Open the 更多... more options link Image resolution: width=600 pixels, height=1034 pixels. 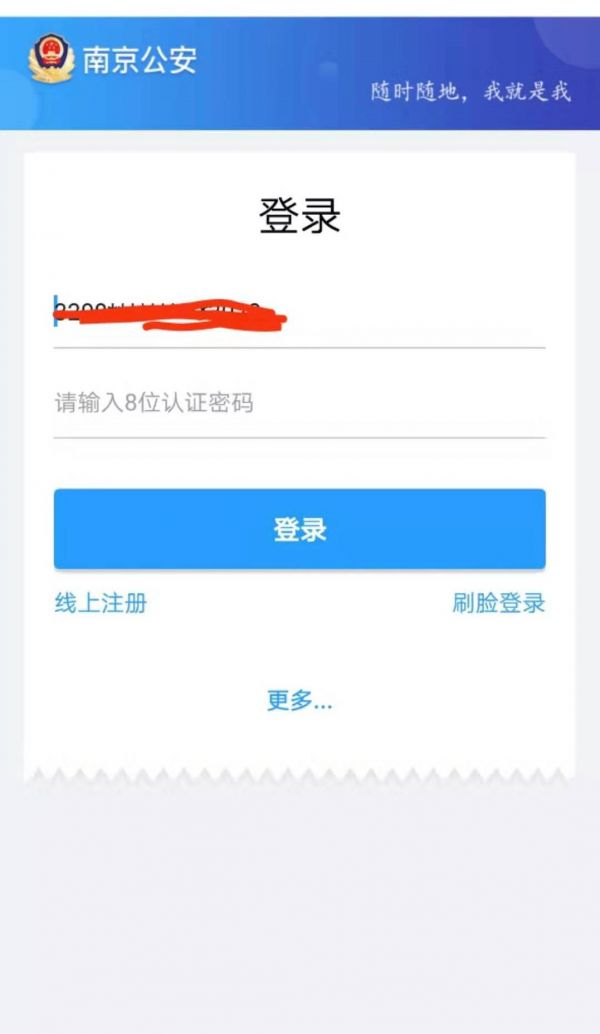point(299,700)
